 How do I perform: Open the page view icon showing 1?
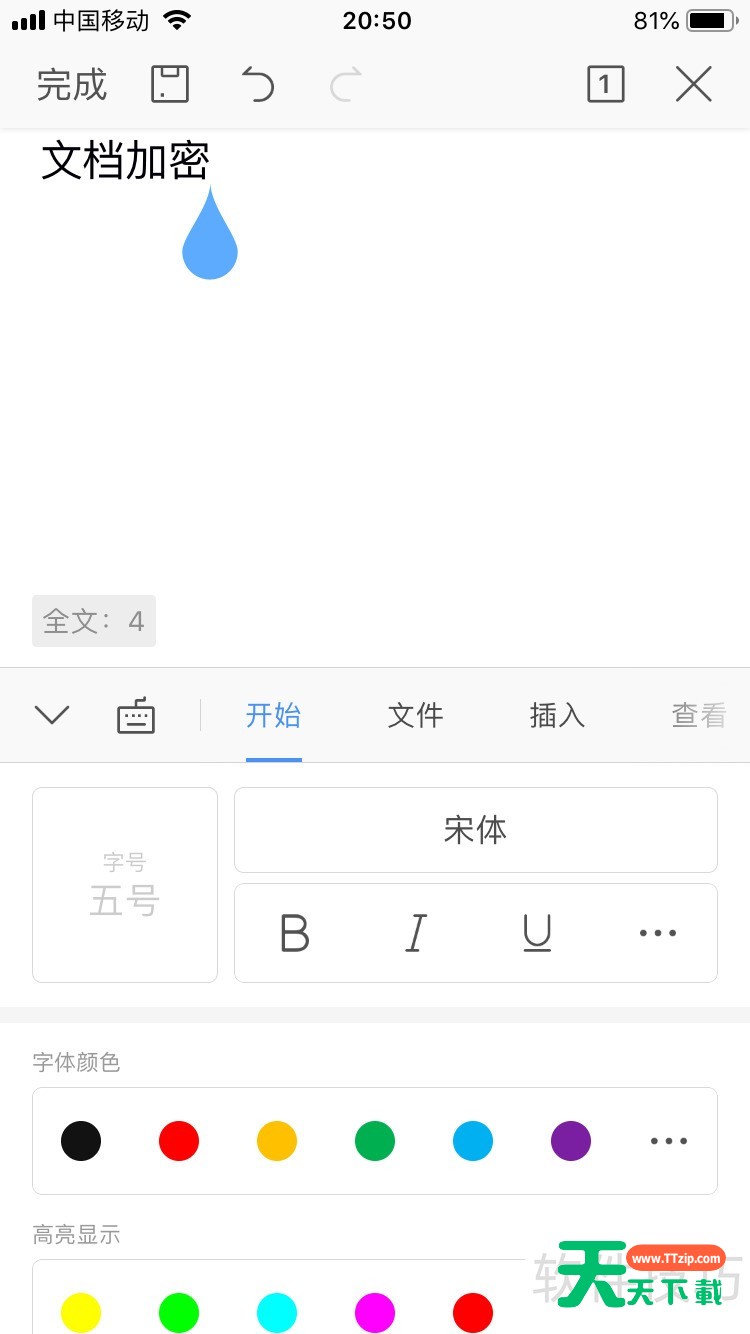[x=605, y=85]
